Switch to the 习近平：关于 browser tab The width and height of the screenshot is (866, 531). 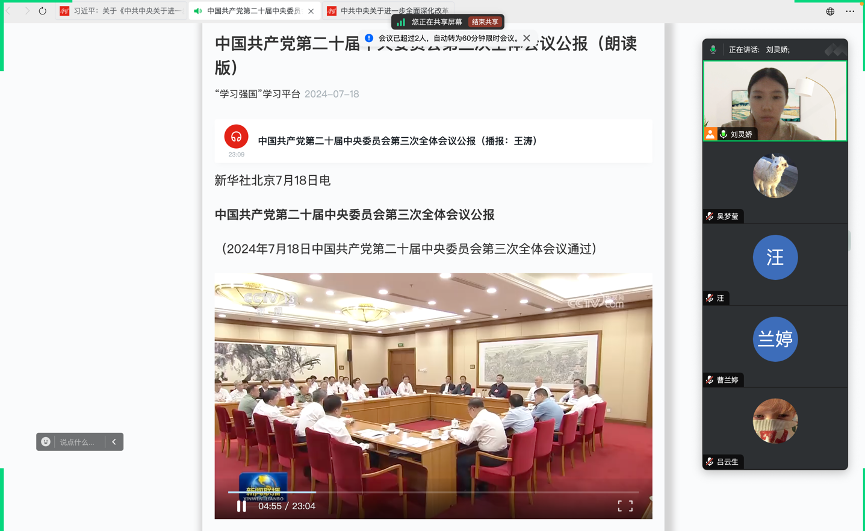[120, 11]
